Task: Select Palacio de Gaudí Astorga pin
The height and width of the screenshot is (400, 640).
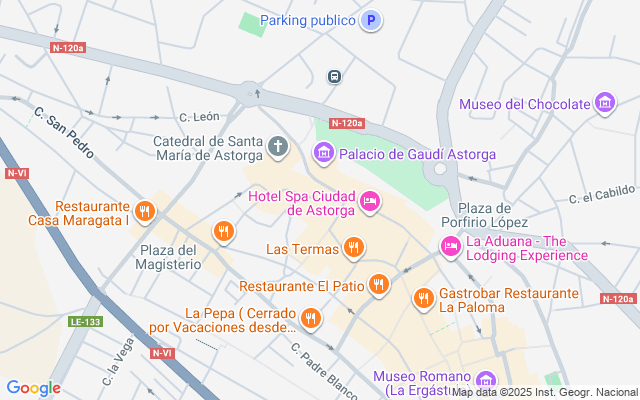Action: point(324,153)
